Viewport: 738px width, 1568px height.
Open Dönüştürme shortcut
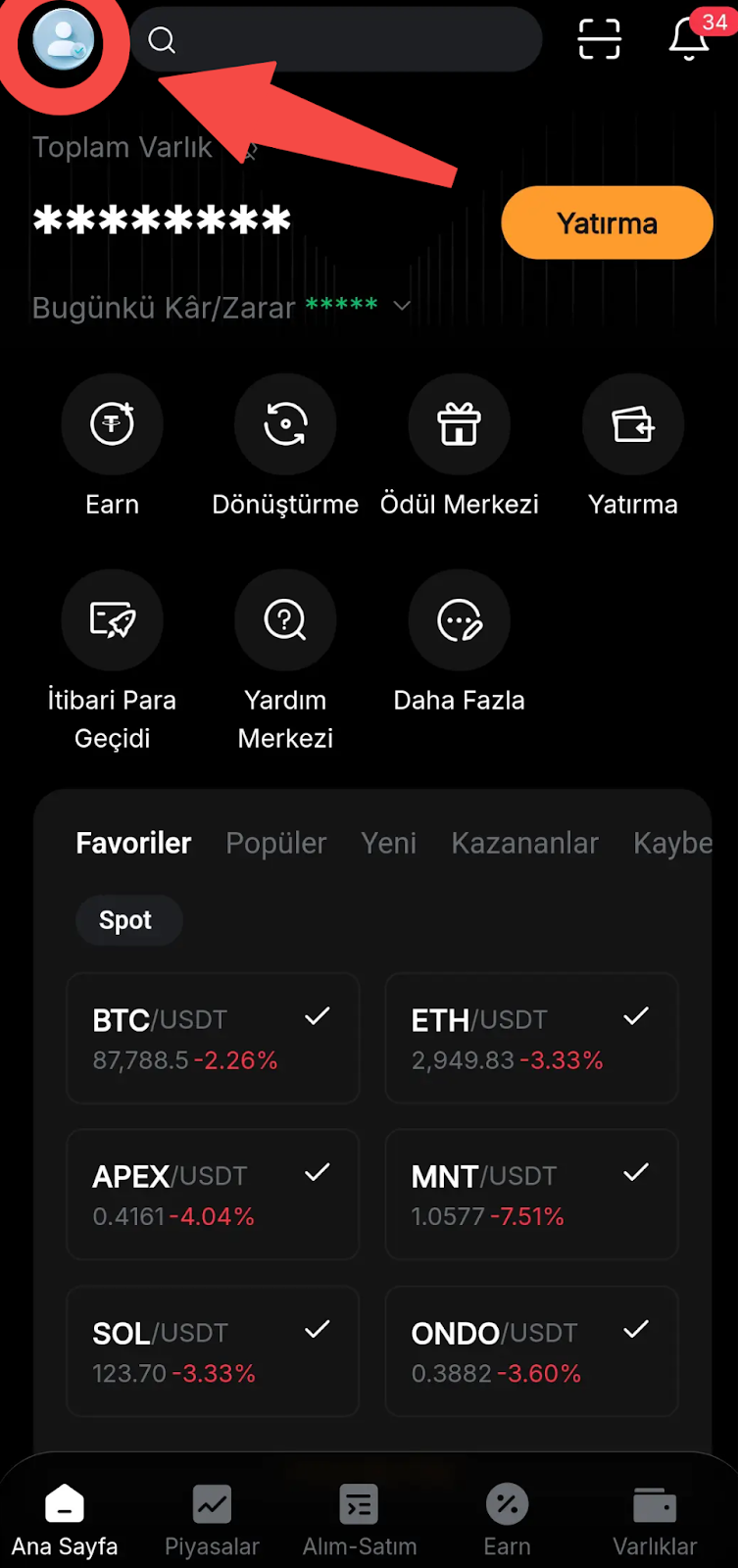[285, 424]
